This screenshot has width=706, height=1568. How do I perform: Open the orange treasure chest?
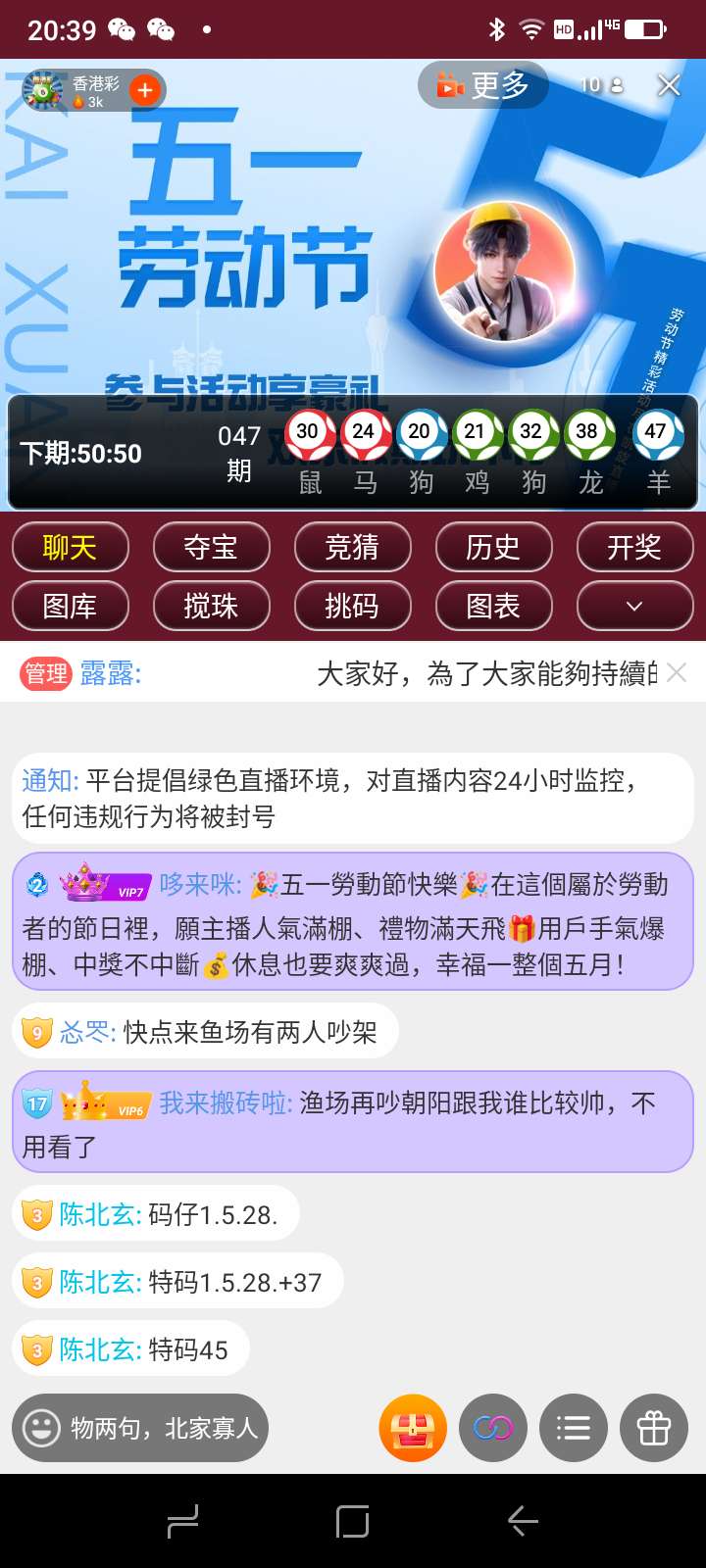413,1428
